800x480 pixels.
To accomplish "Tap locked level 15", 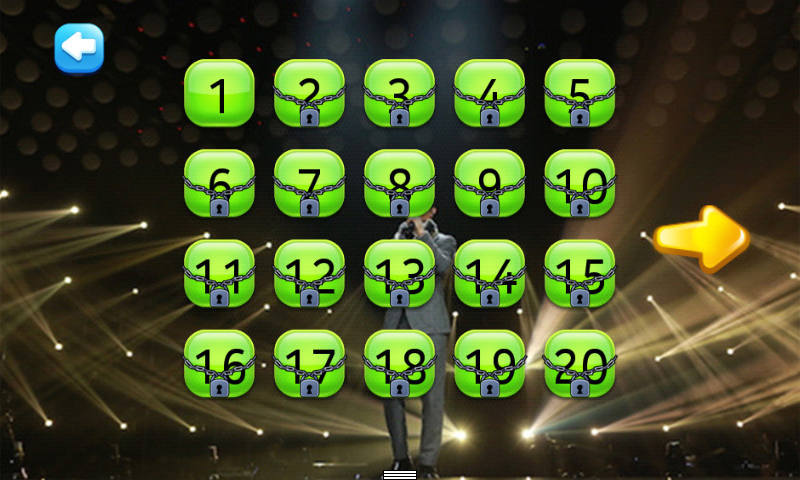I will 579,273.
